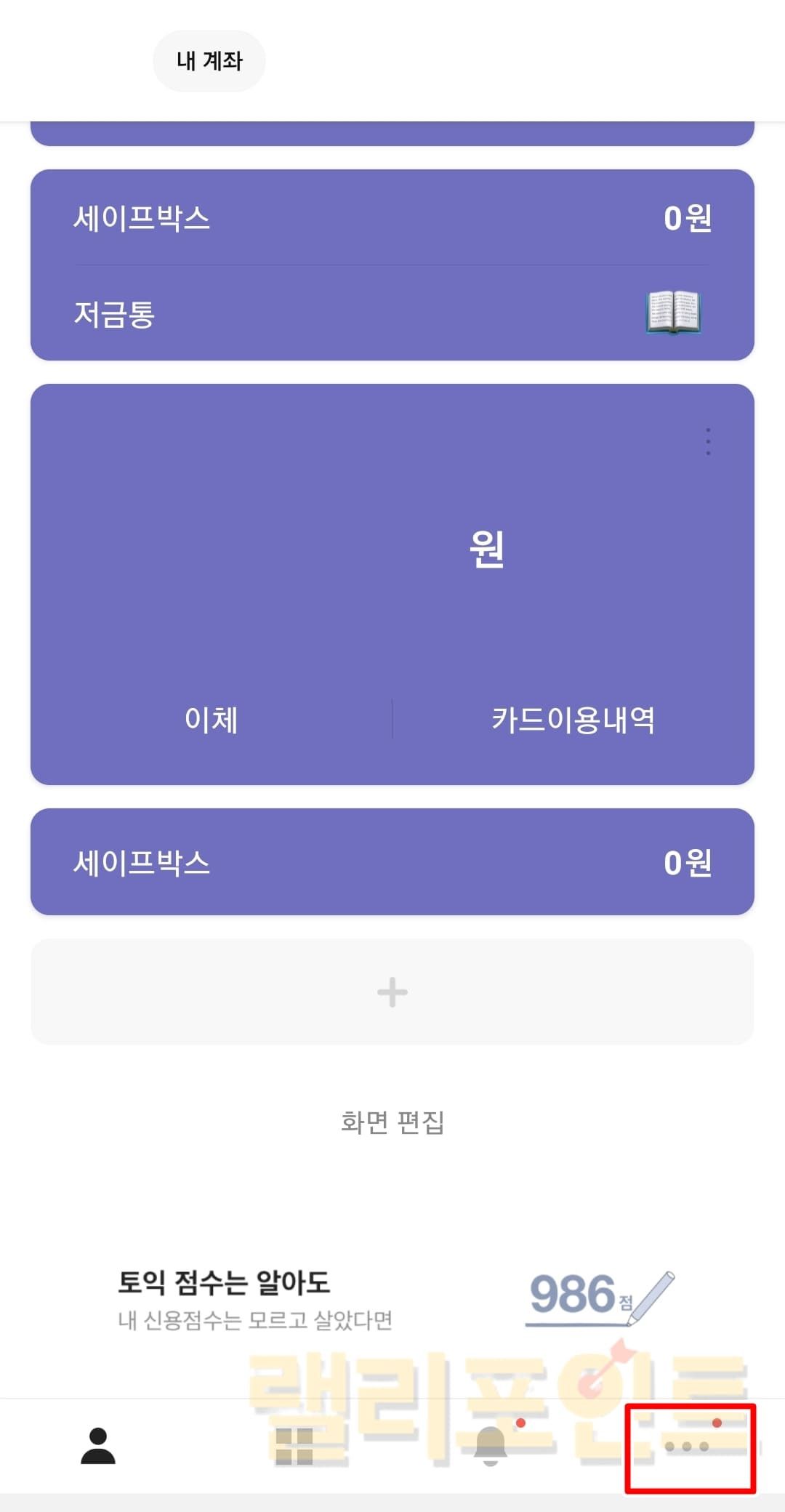Open the 저금통 row
Image resolution: width=785 pixels, height=1512 pixels.
392,314
